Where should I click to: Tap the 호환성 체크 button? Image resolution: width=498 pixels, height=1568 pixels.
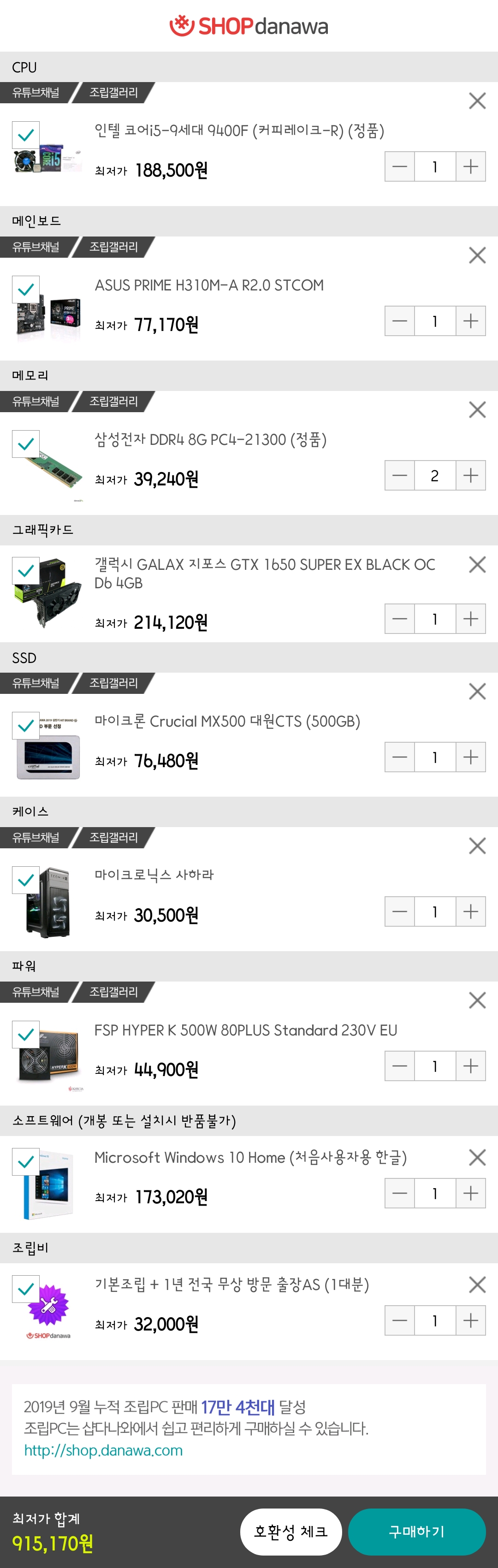click(290, 1532)
